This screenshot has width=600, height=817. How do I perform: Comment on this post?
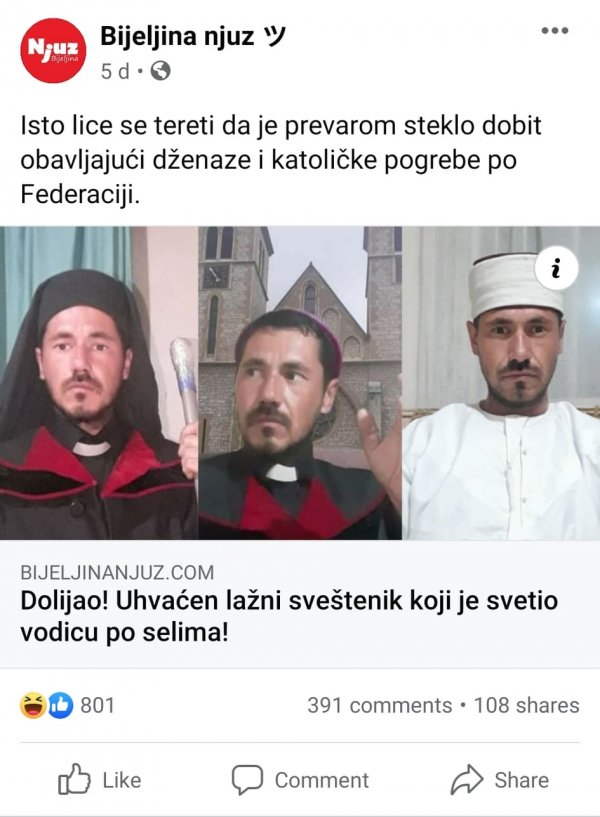pyautogui.click(x=300, y=779)
